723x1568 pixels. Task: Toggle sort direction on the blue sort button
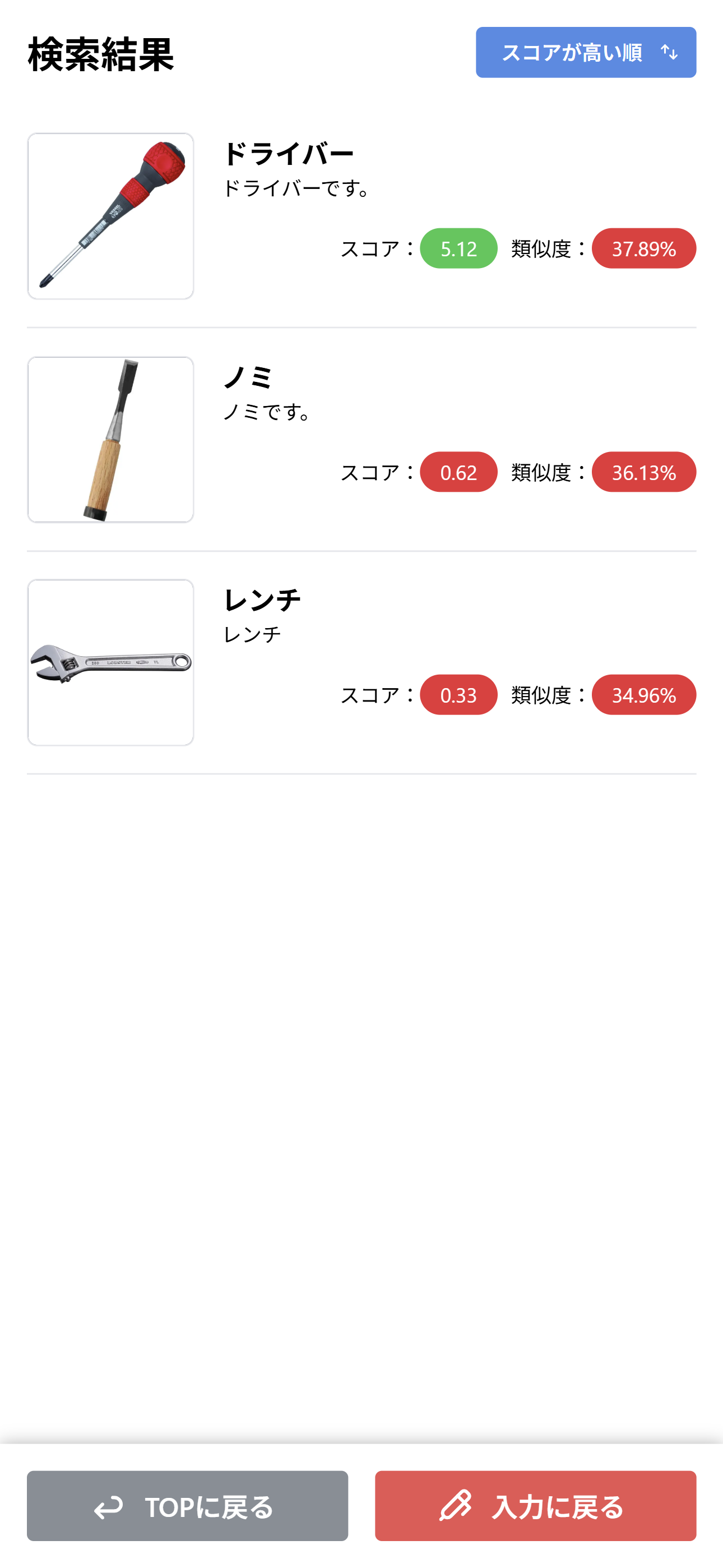586,53
